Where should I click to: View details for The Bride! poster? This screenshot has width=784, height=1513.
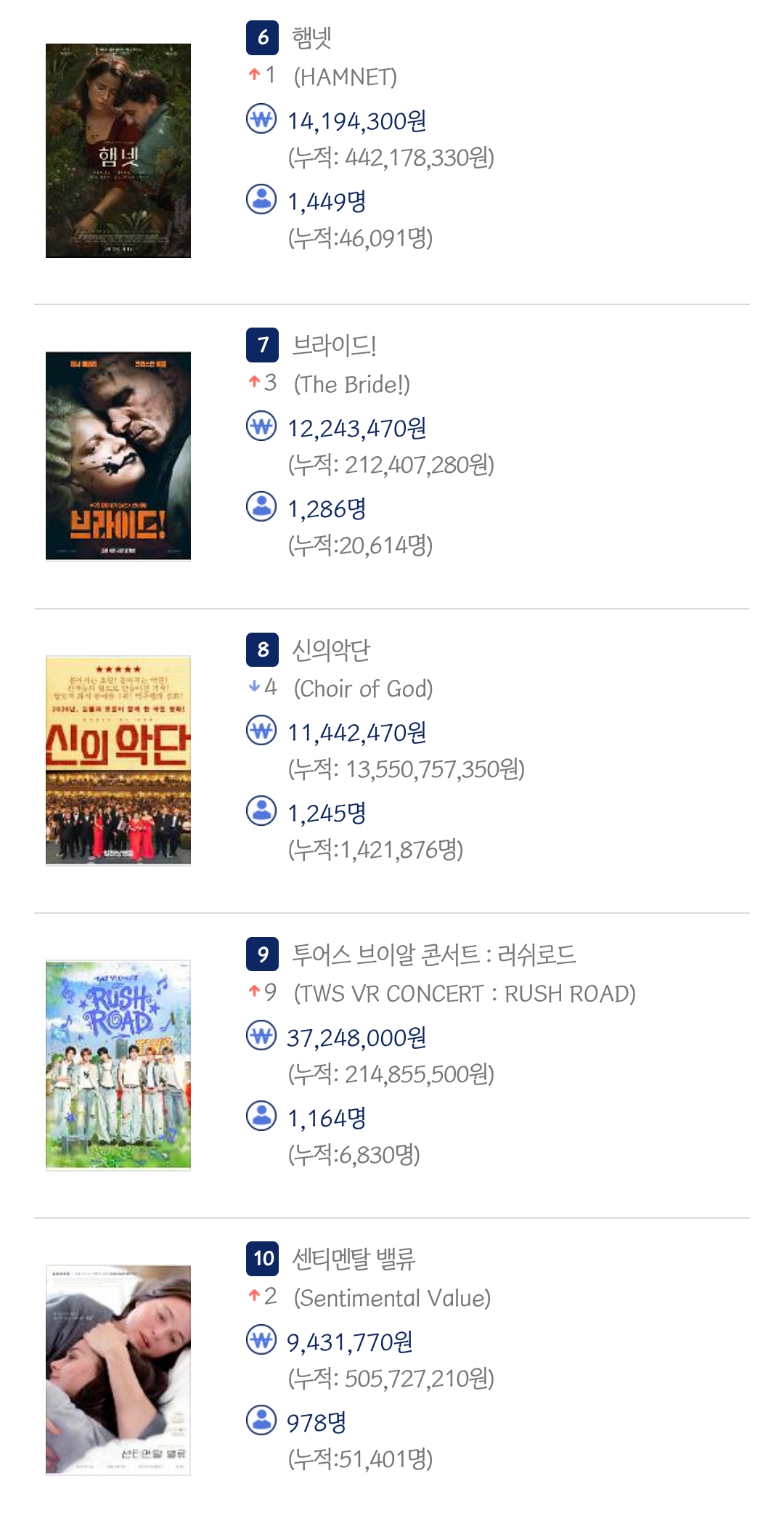(x=118, y=455)
